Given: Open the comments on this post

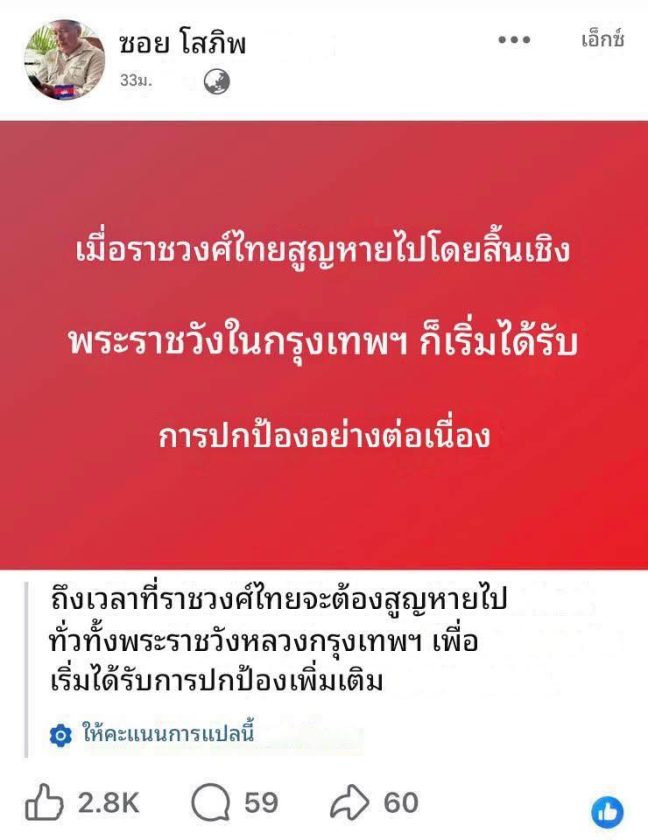Looking at the screenshot, I should coord(234,802).
